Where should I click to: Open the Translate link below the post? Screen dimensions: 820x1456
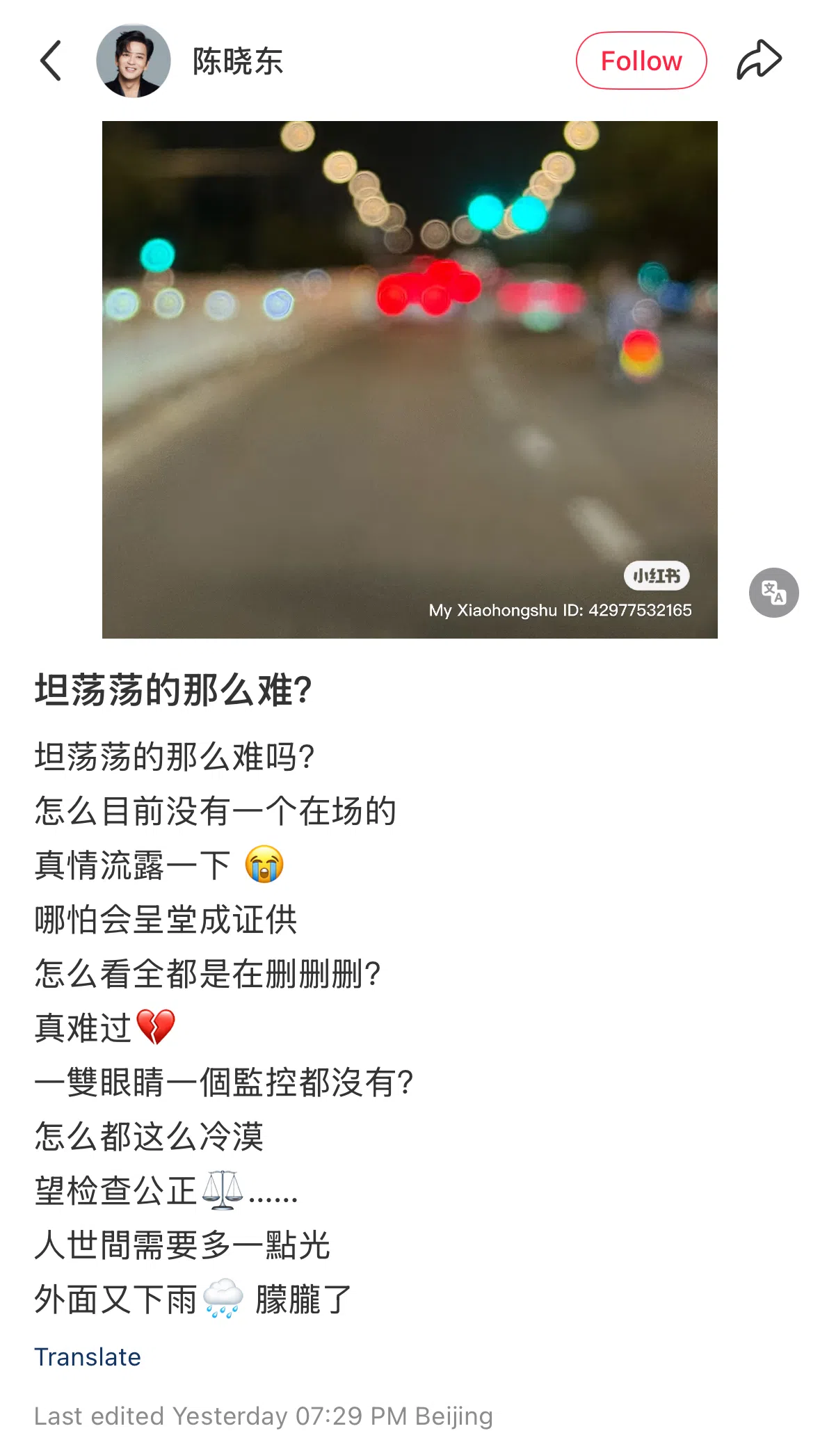[x=88, y=1357]
